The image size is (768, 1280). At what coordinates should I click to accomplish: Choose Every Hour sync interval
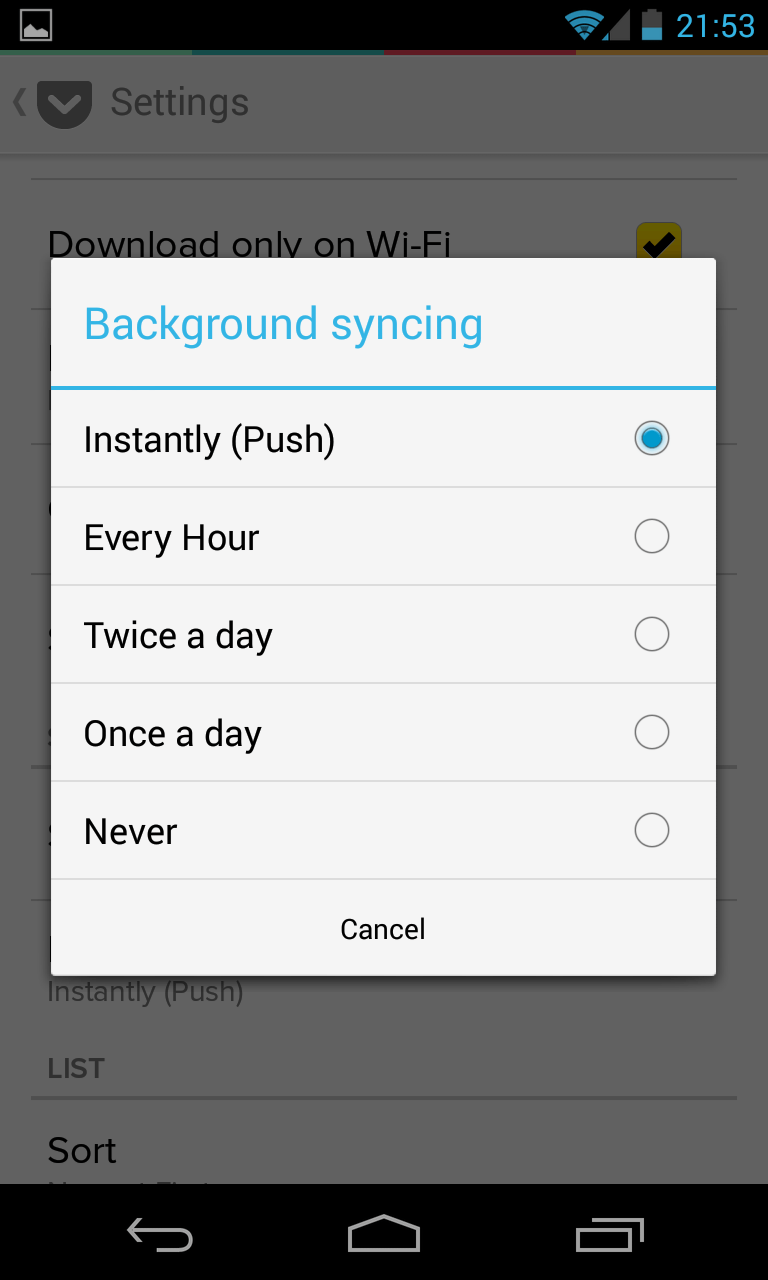383,537
